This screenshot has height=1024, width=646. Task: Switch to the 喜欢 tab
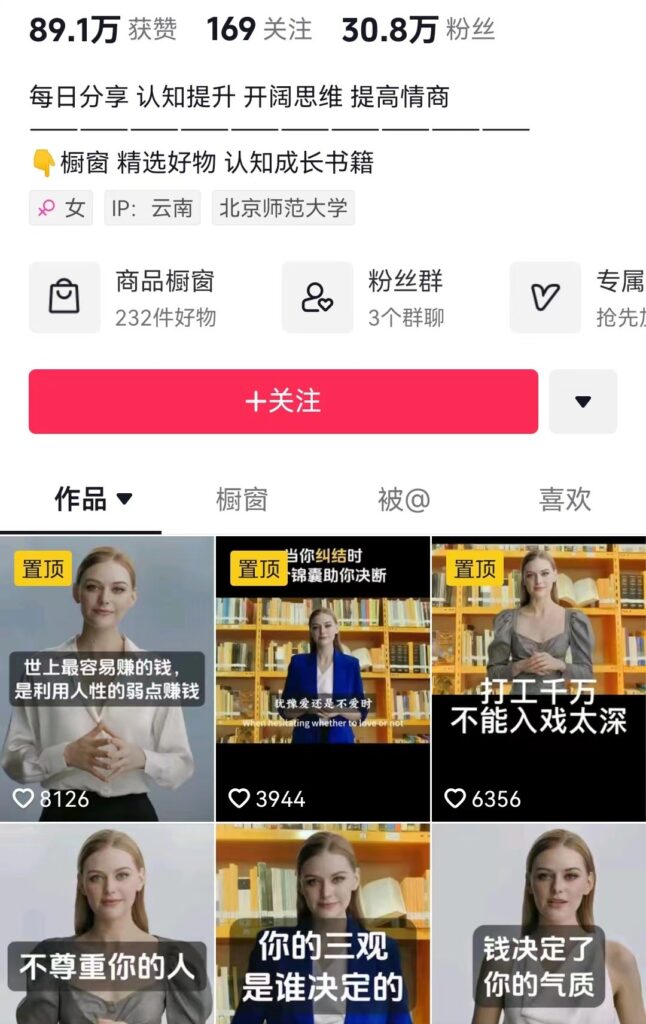click(565, 499)
